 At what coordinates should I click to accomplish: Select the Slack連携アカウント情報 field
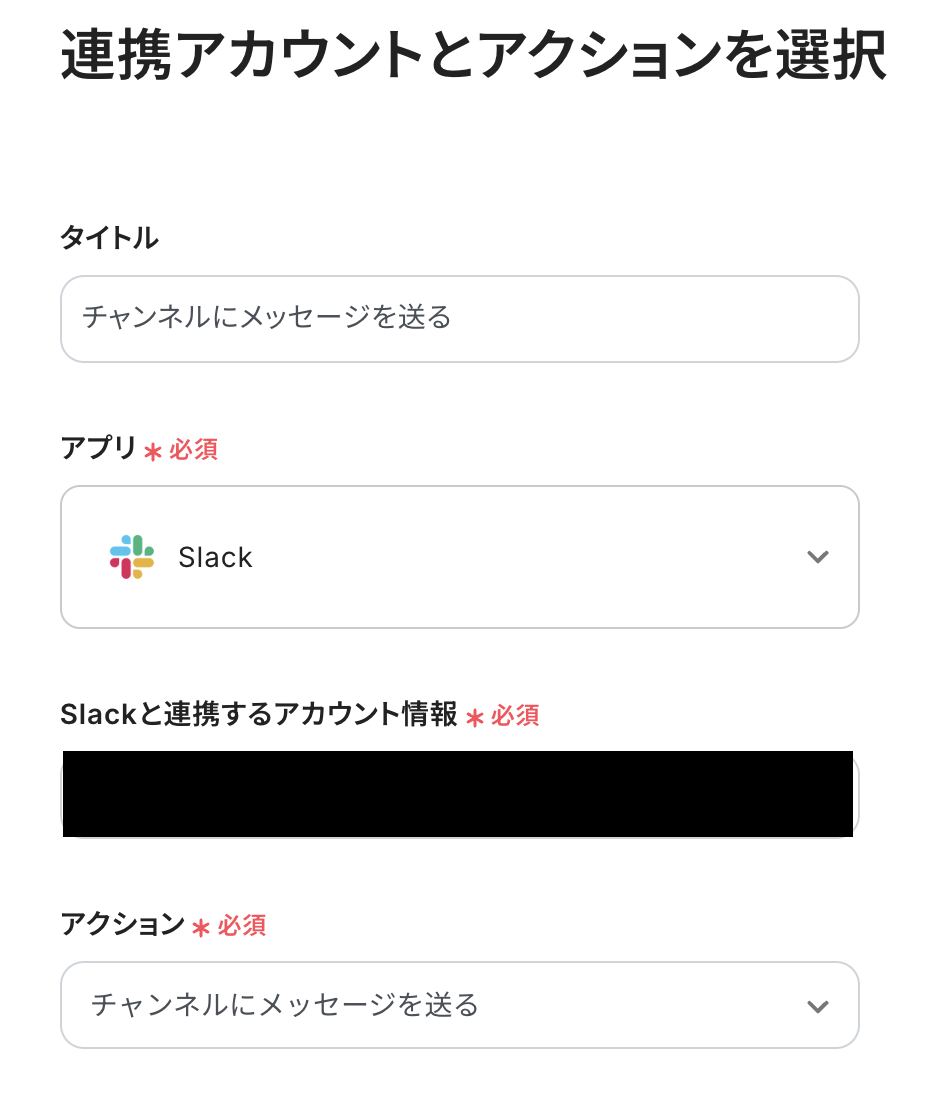tap(459, 793)
